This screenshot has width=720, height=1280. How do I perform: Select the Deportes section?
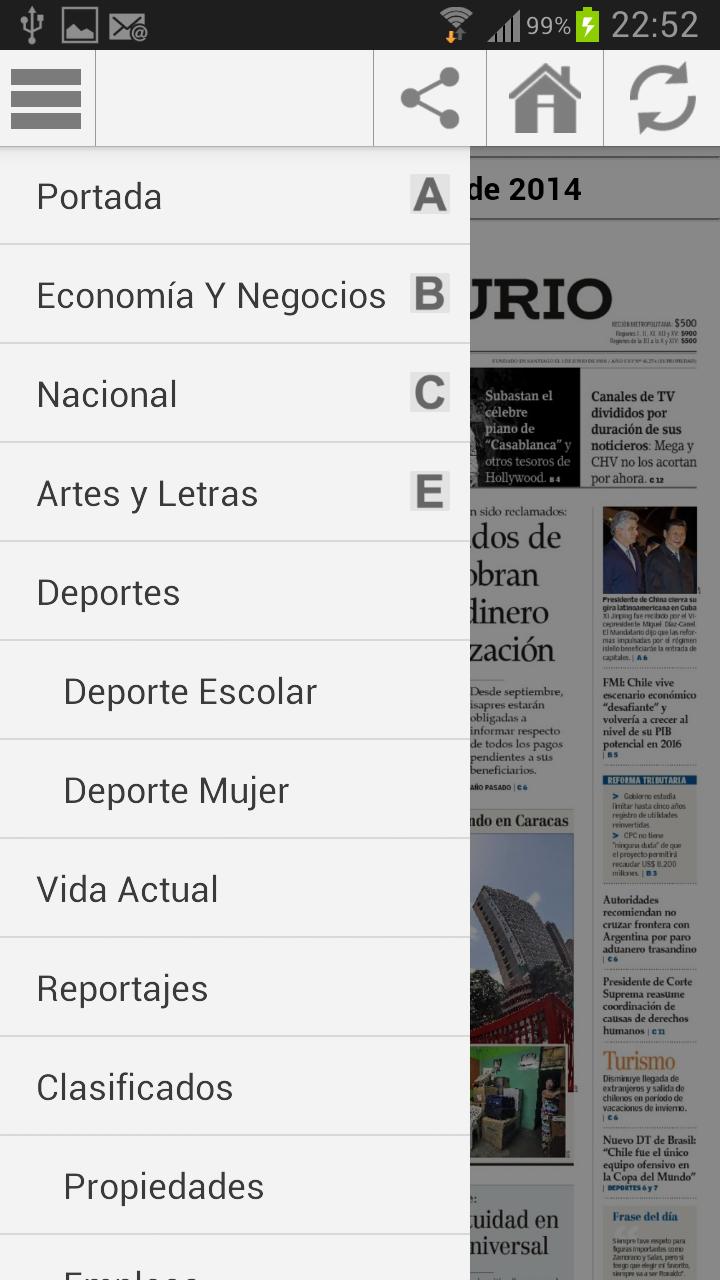108,591
